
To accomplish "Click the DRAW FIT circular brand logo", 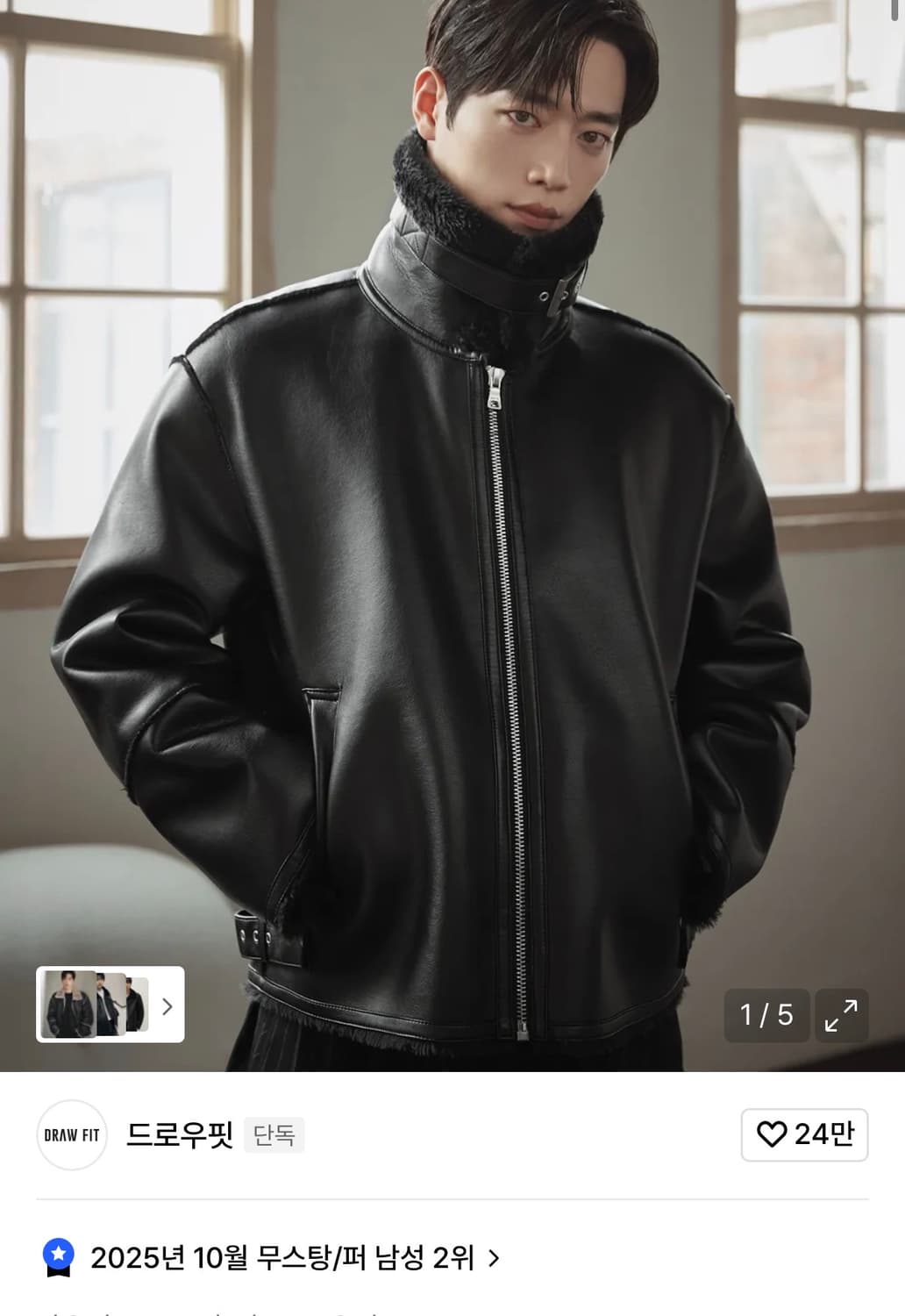I will point(70,1134).
